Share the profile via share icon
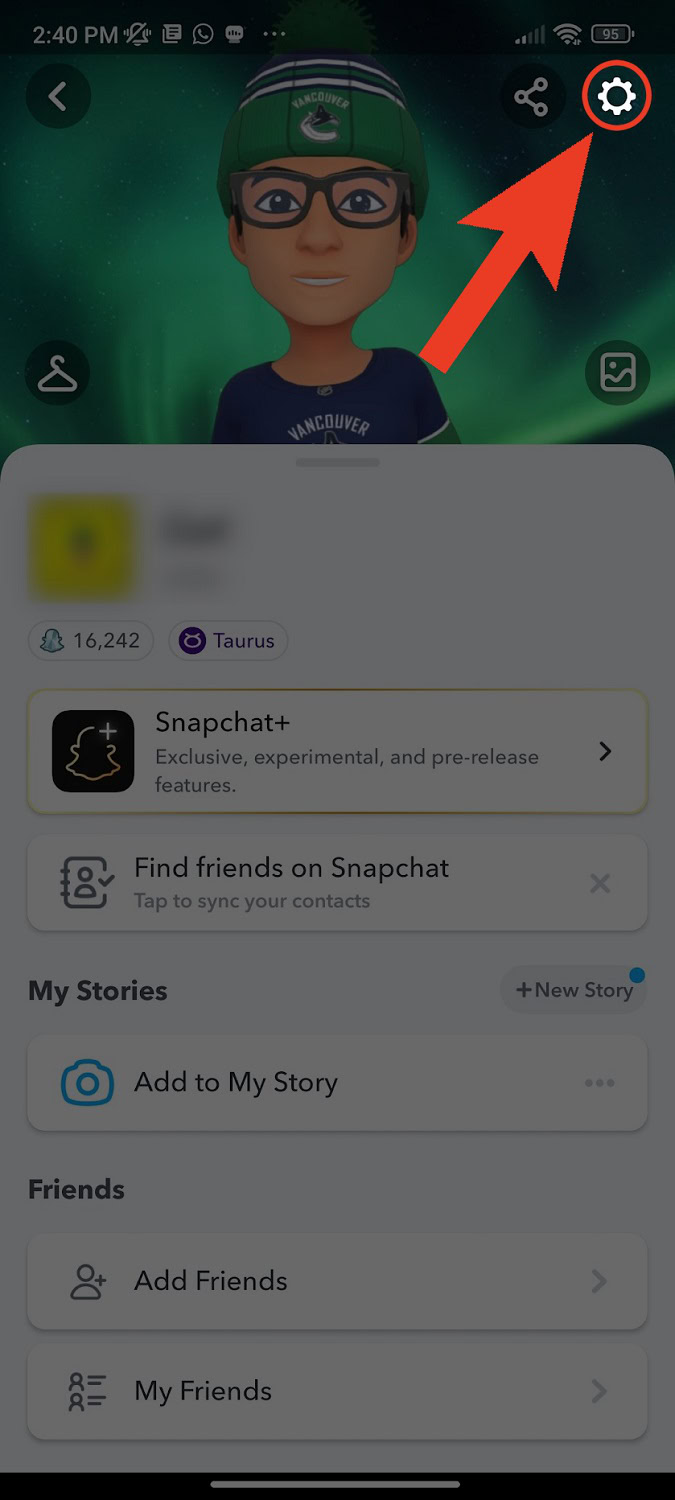Image resolution: width=675 pixels, height=1500 pixels. [531, 97]
